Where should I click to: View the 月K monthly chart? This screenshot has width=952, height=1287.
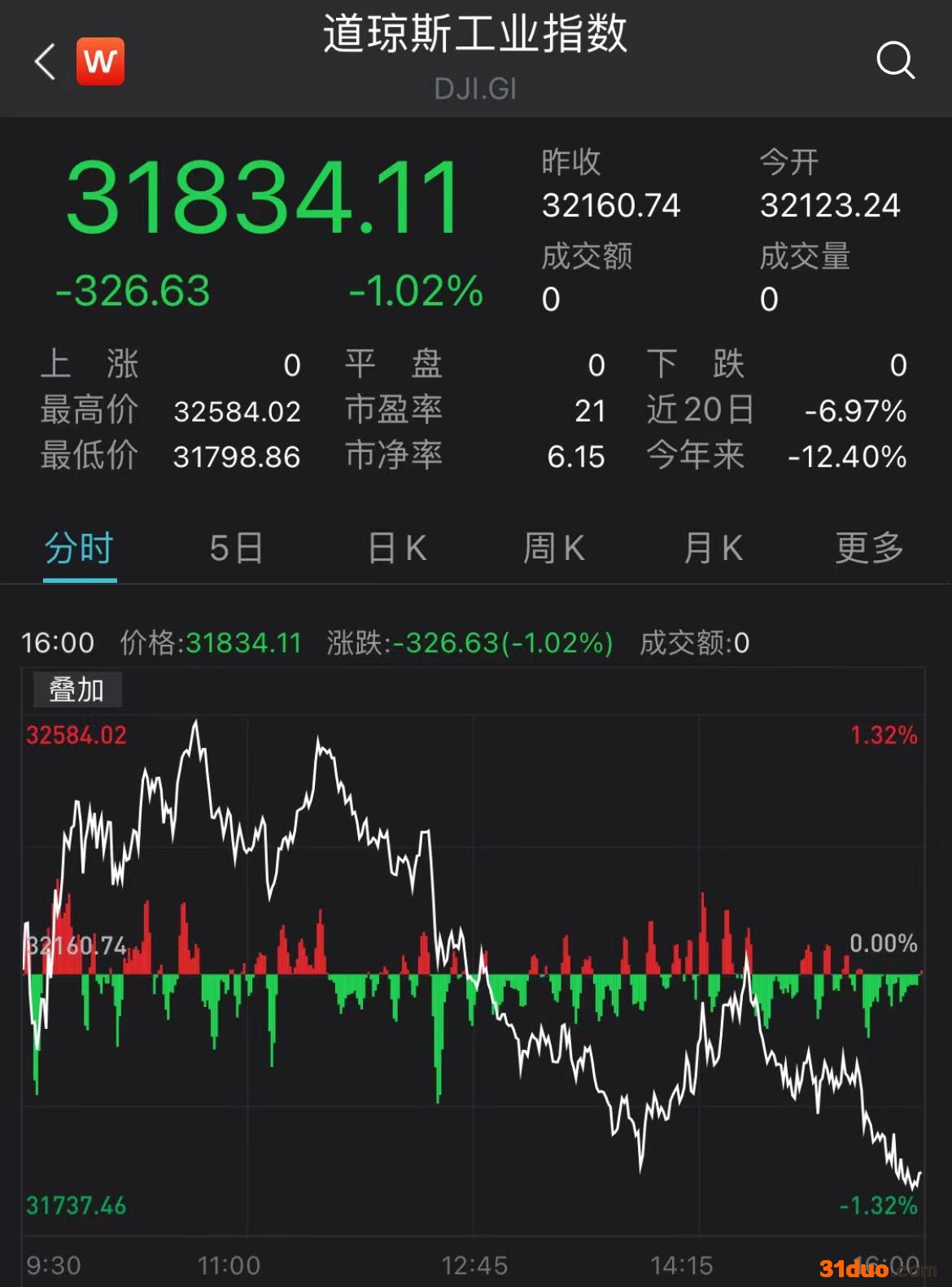tap(713, 549)
